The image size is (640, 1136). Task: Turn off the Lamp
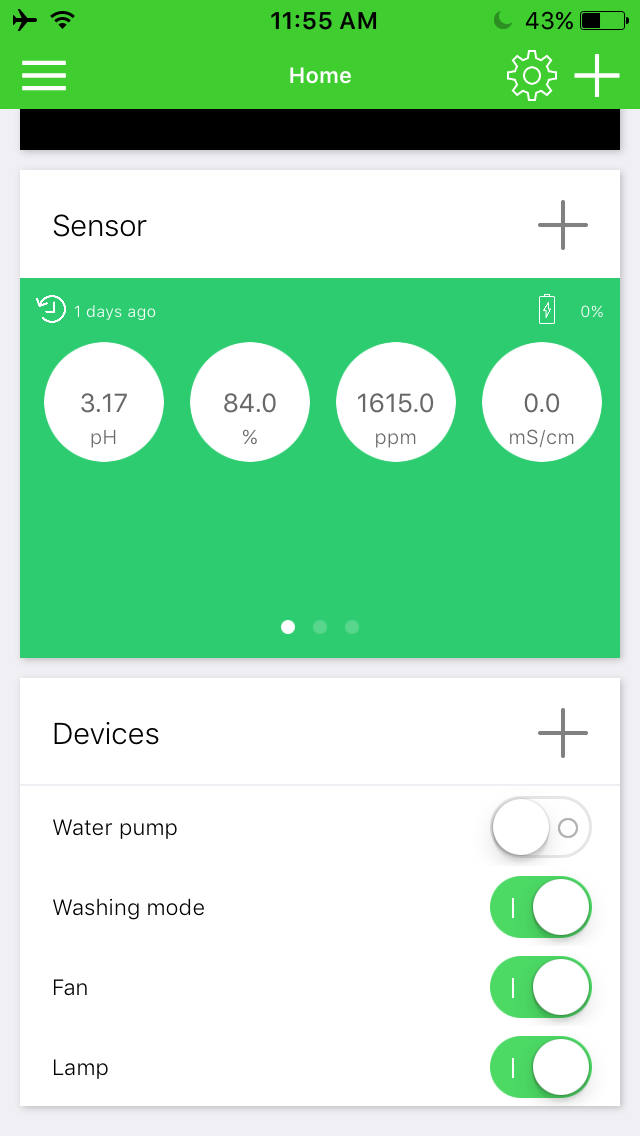pyautogui.click(x=541, y=1067)
